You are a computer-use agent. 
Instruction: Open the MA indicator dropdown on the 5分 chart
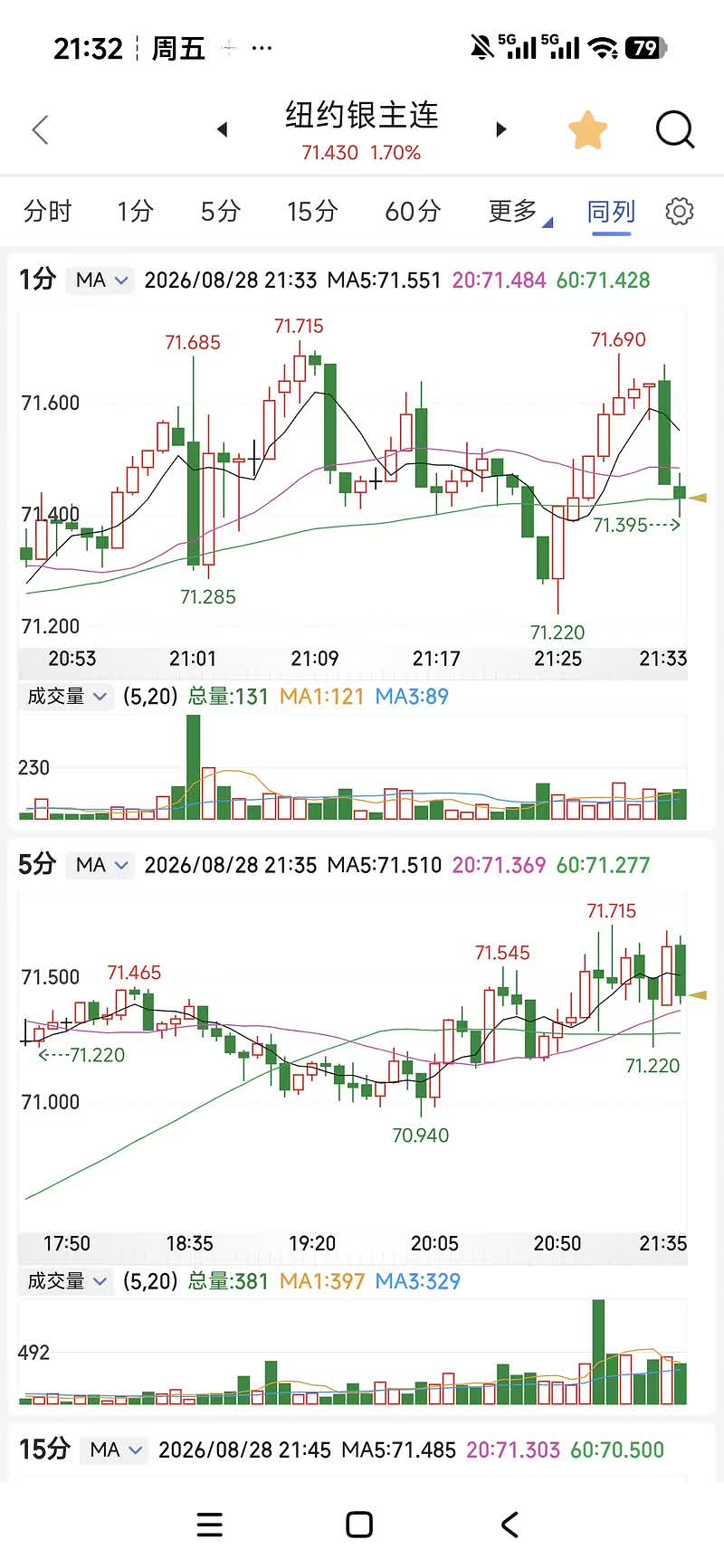coord(100,865)
